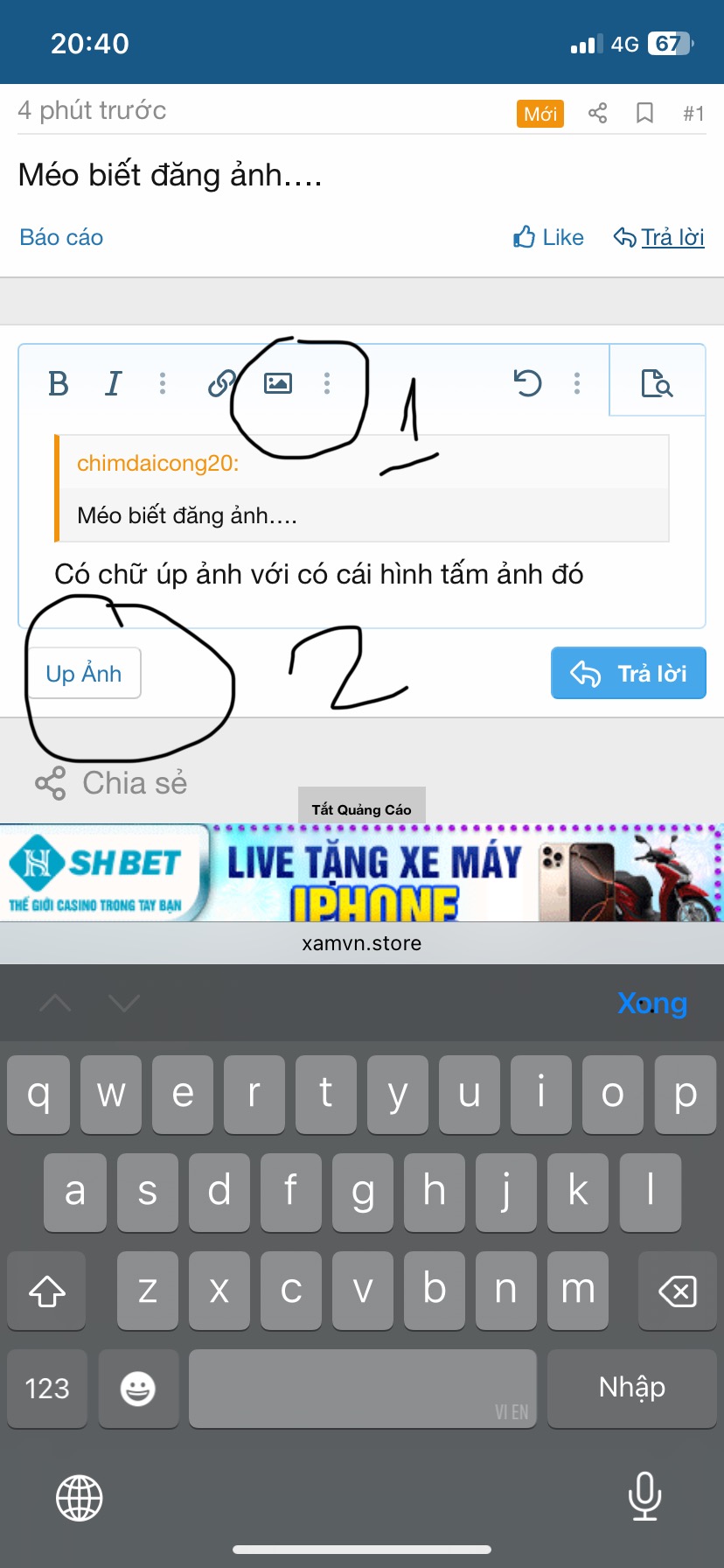Preview the reply with the page-magnifier icon
This screenshot has width=724, height=1568.
(657, 383)
